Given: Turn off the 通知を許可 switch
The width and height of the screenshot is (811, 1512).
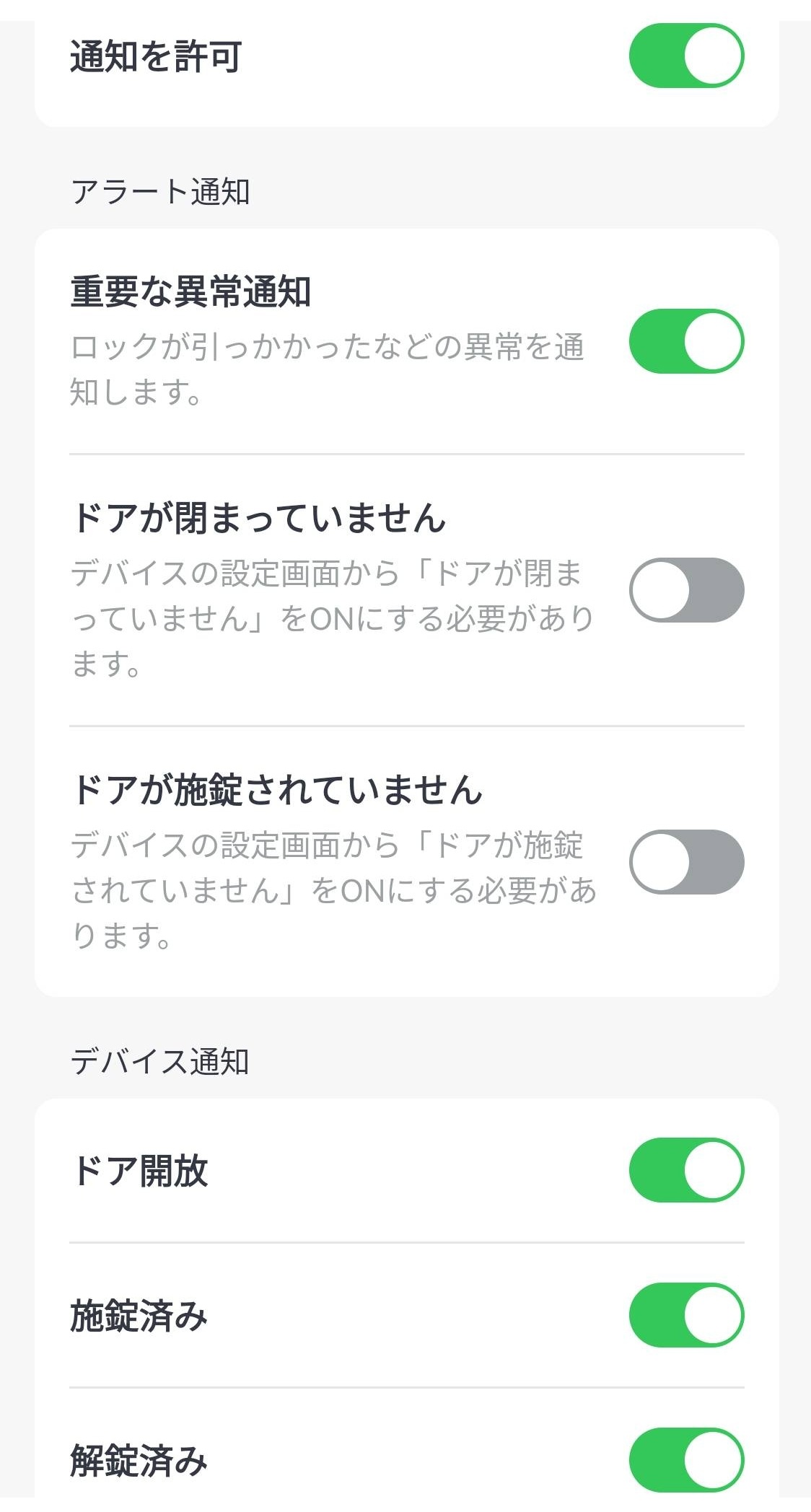Looking at the screenshot, I should coord(686,56).
